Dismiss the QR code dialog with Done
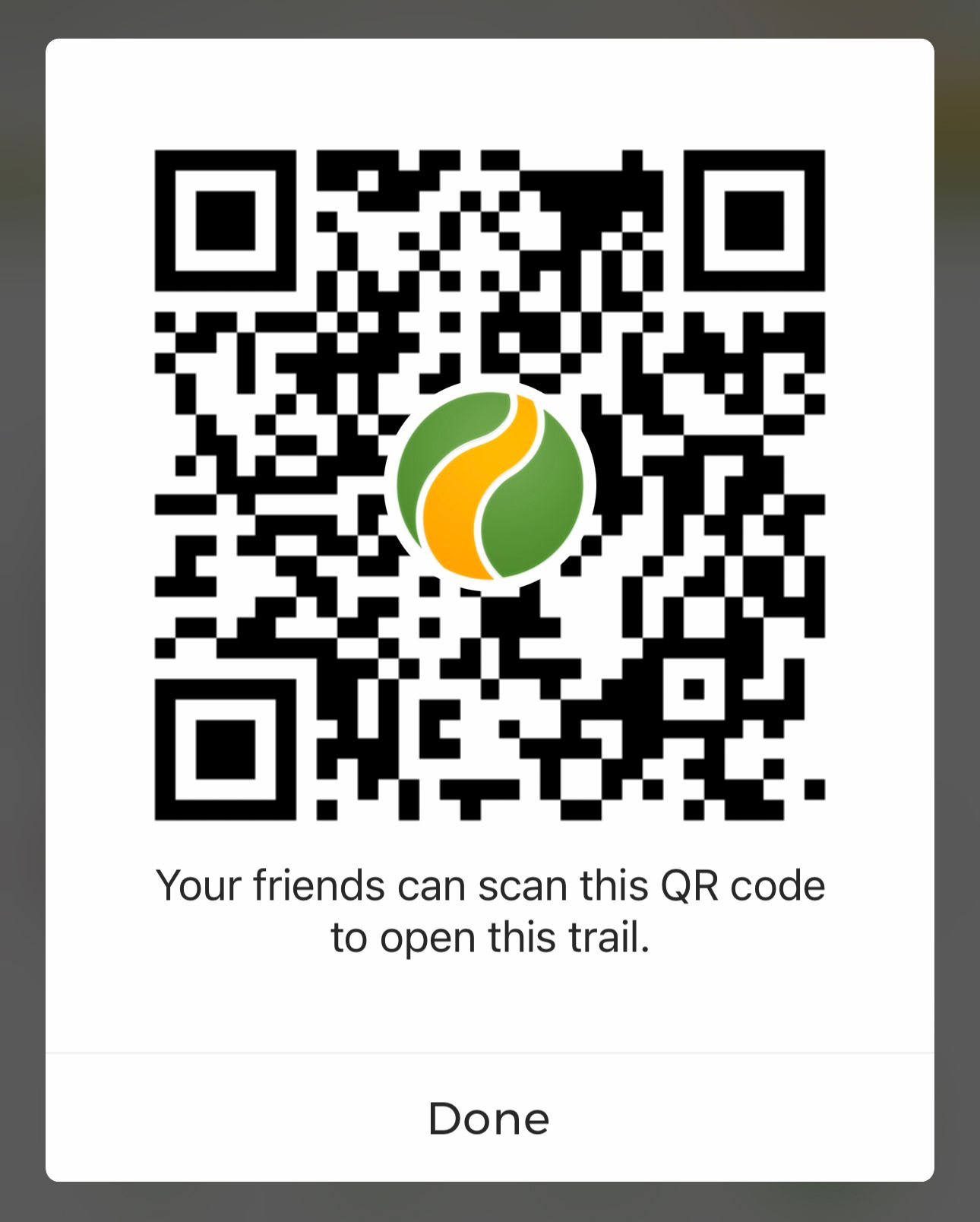980x1222 pixels. tap(489, 1119)
